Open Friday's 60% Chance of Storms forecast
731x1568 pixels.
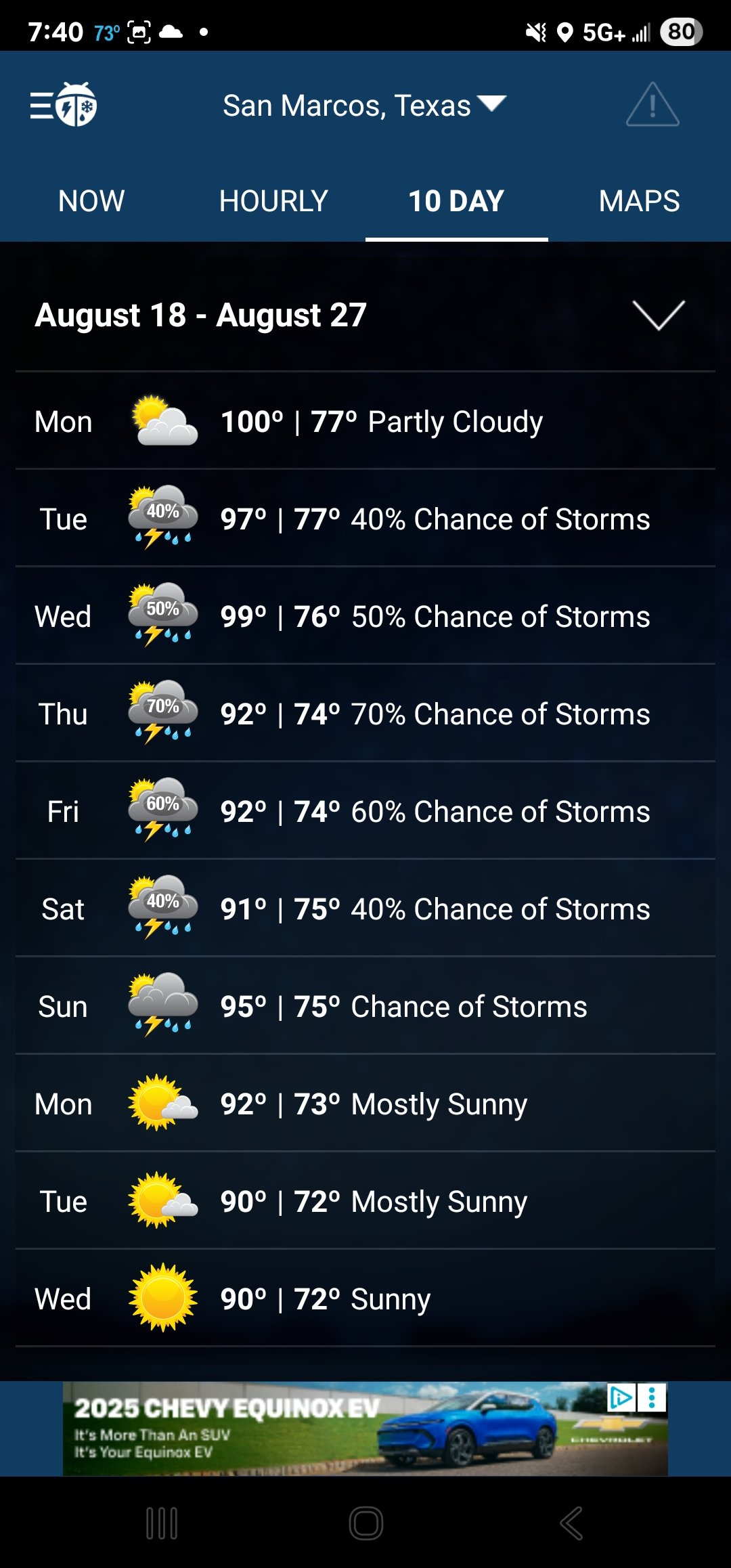pos(365,811)
